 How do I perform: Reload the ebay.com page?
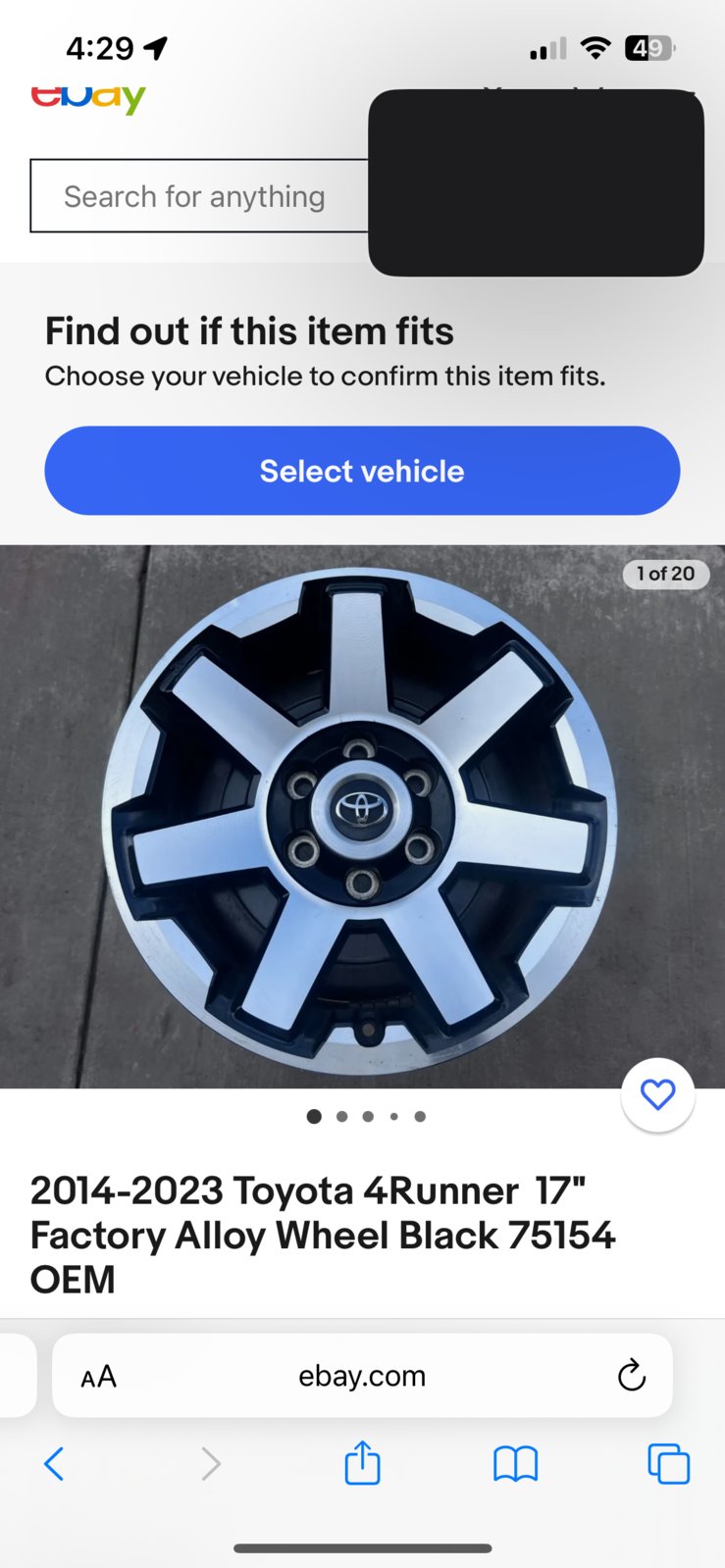(632, 1375)
